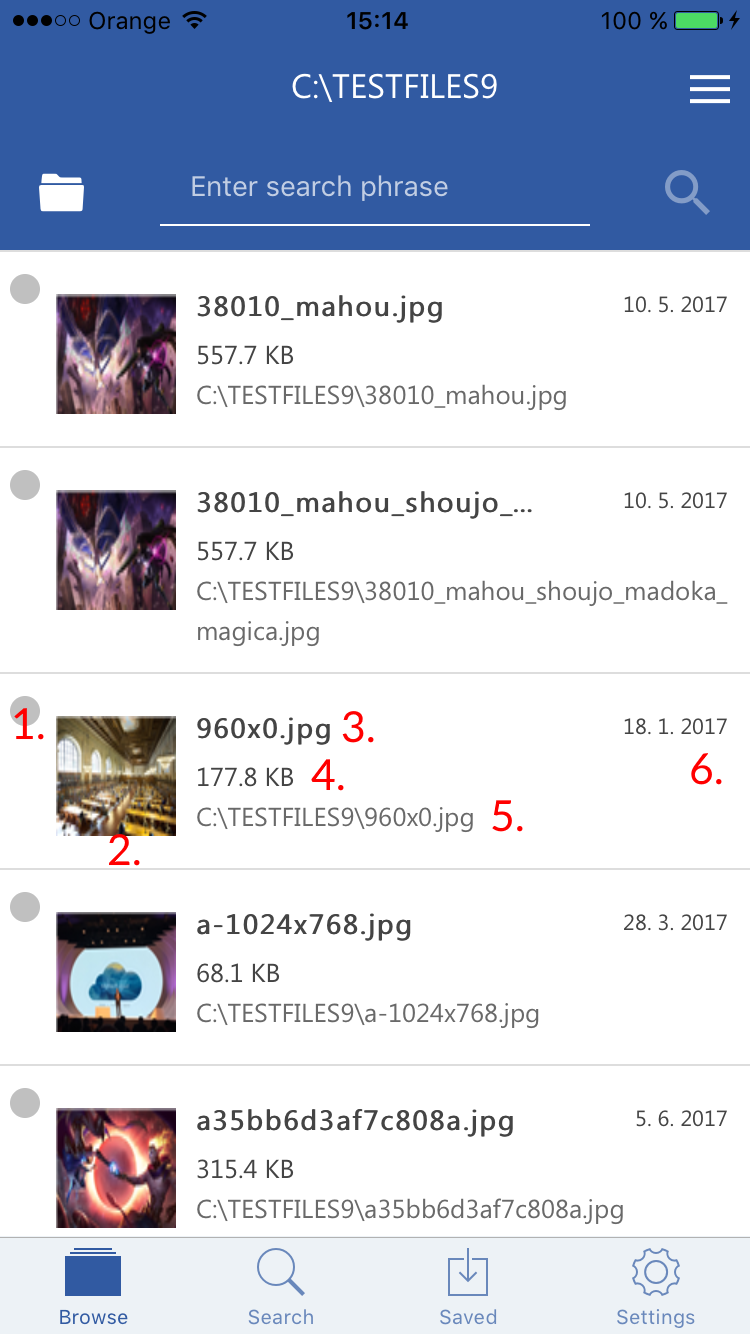Open the 960x0.jpg file

point(375,771)
